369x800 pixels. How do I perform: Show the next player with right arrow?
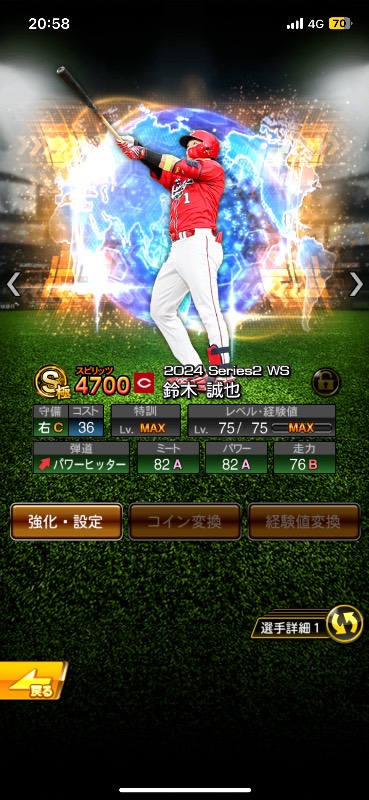(x=356, y=284)
